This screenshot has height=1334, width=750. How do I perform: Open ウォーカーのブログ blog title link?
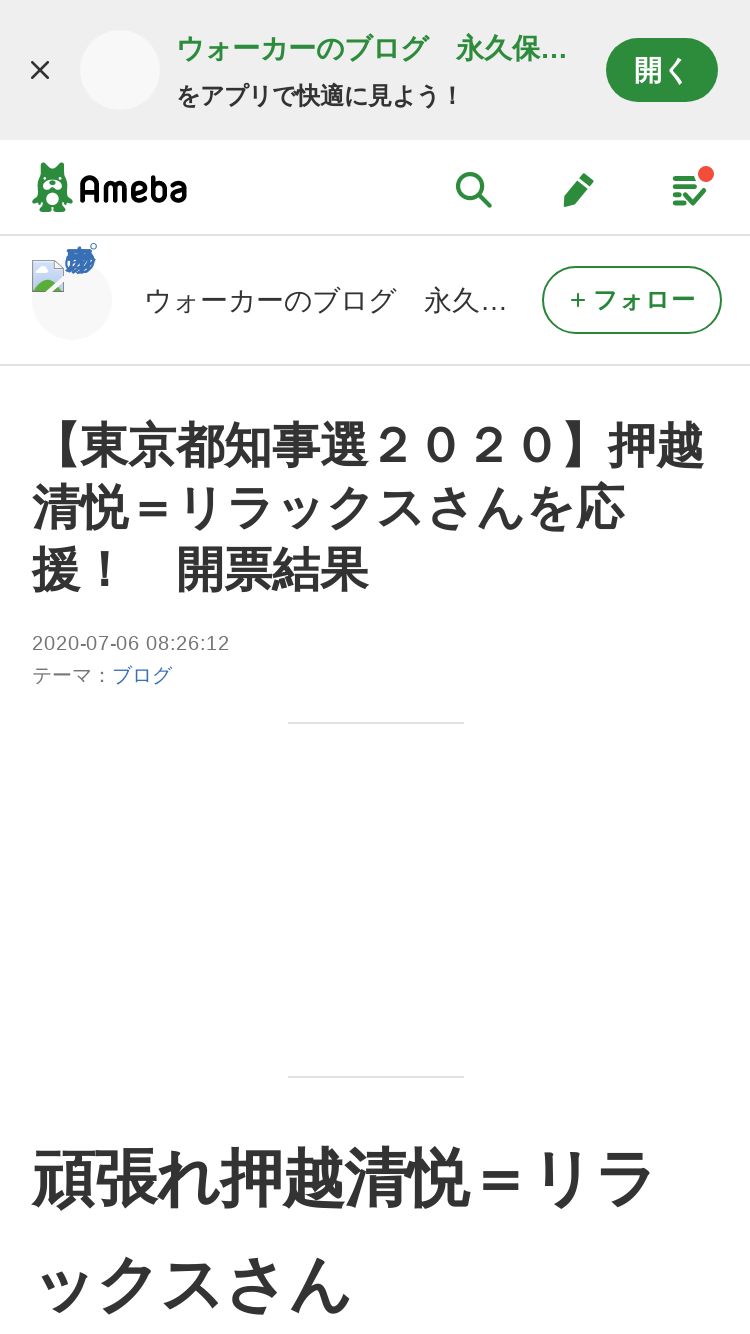325,300
